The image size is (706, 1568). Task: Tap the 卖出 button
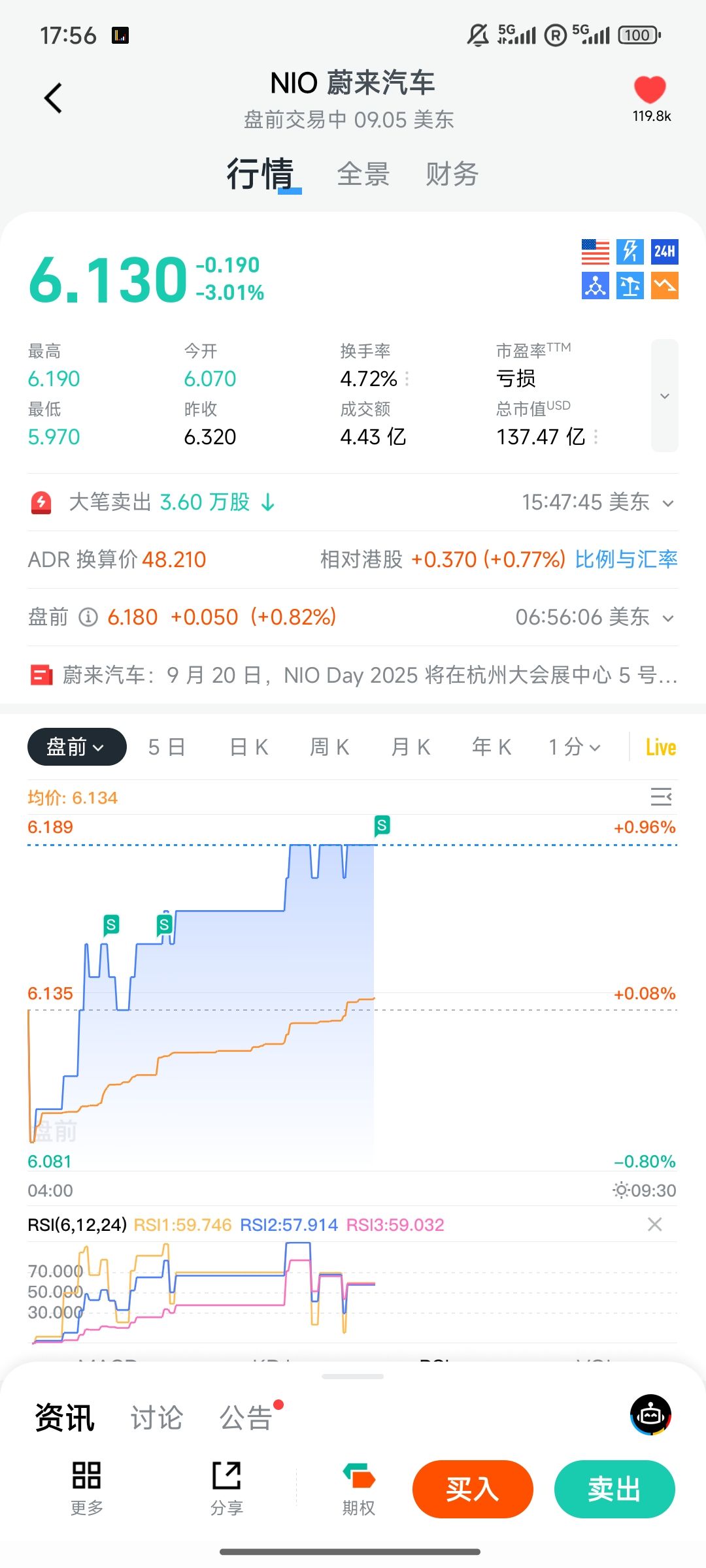coord(614,1489)
